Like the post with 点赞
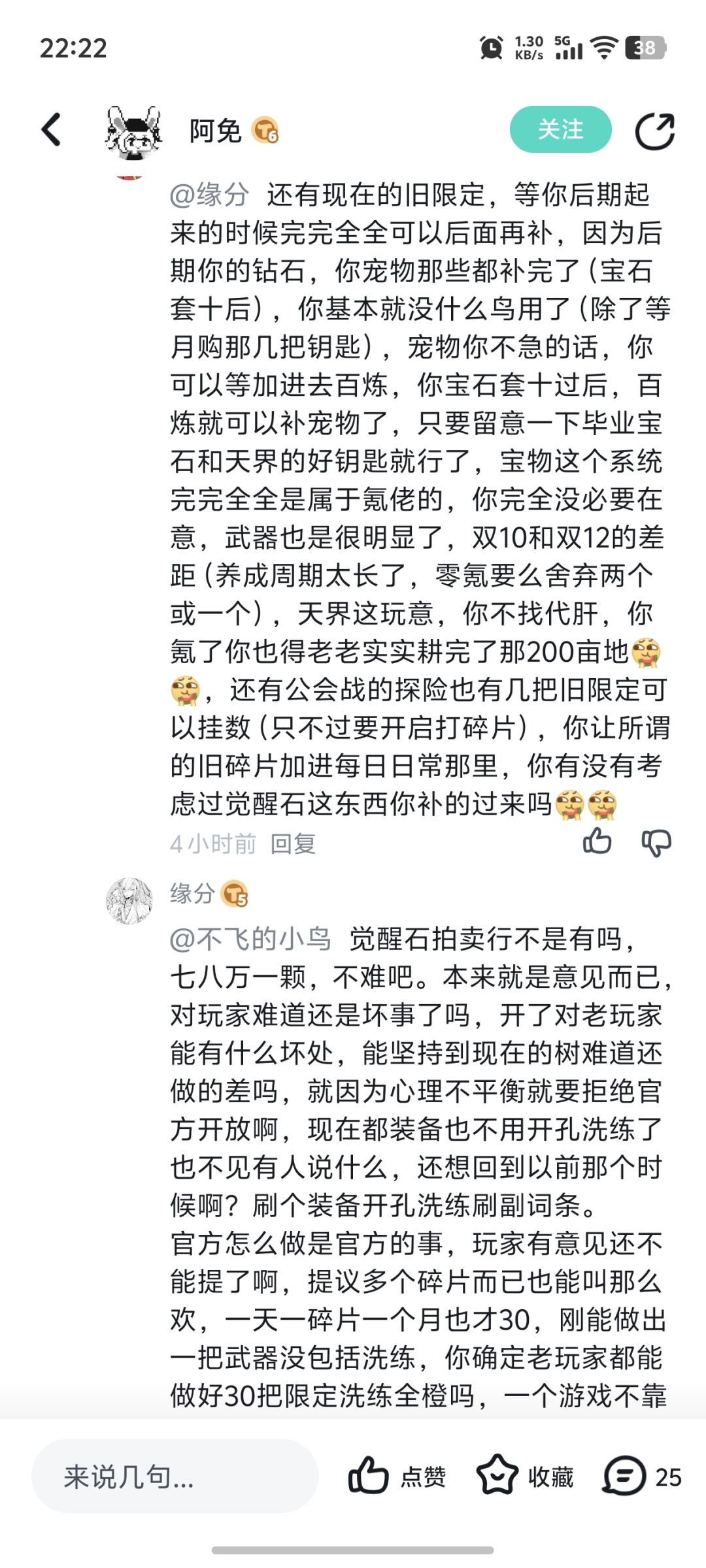Image resolution: width=706 pixels, height=1568 pixels. tap(396, 1477)
